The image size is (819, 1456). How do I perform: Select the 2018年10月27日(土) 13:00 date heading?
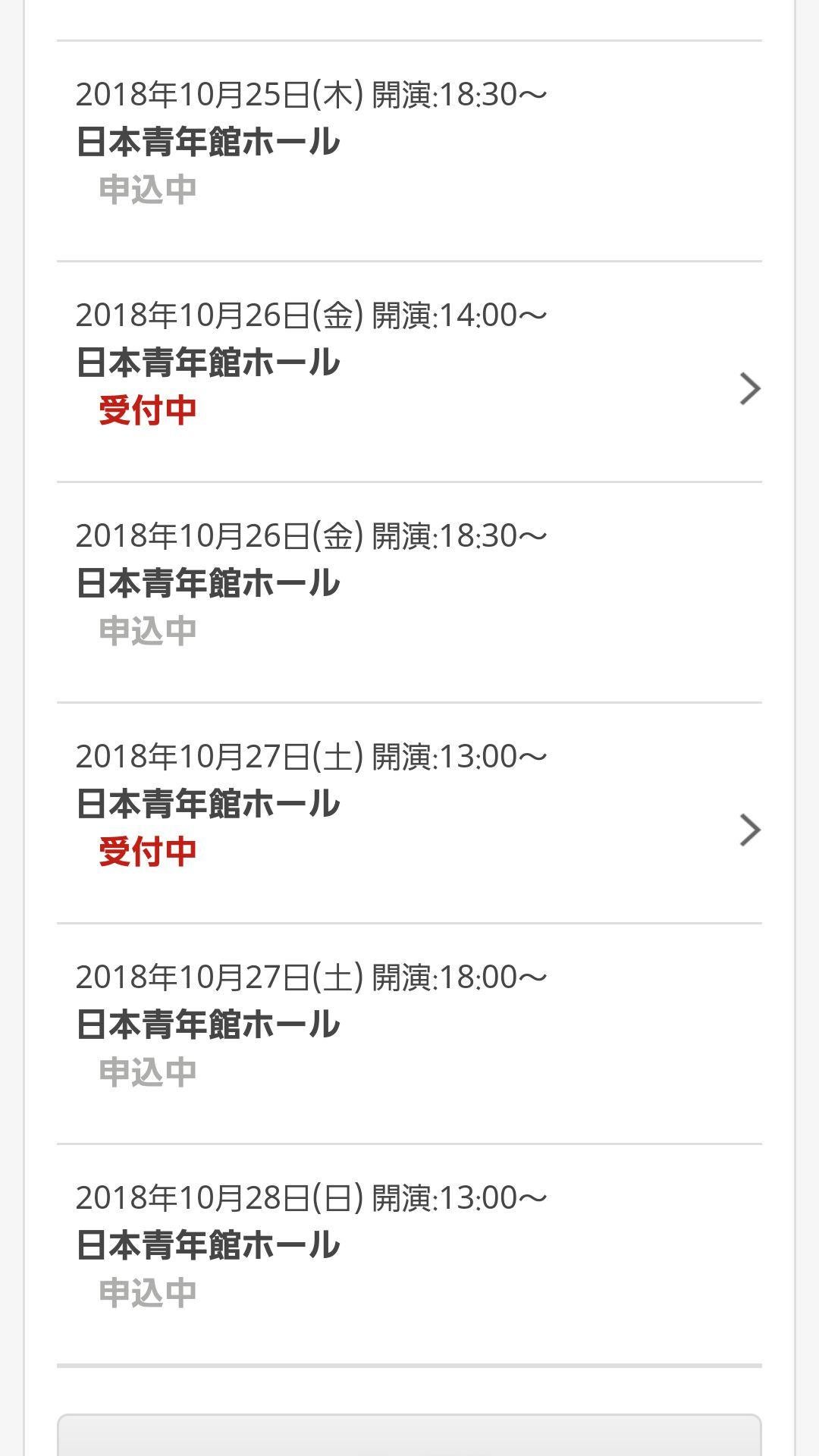311,755
